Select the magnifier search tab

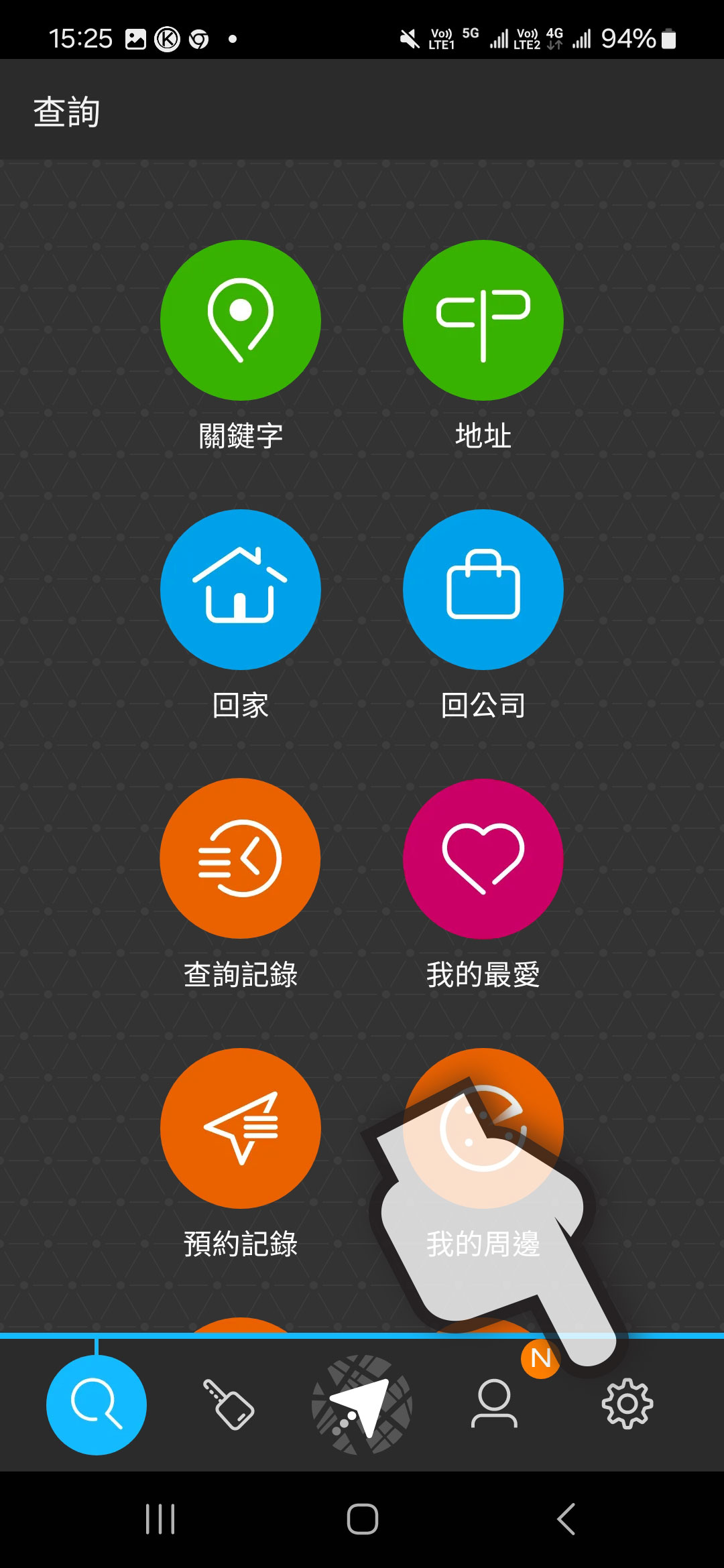pos(97,1404)
